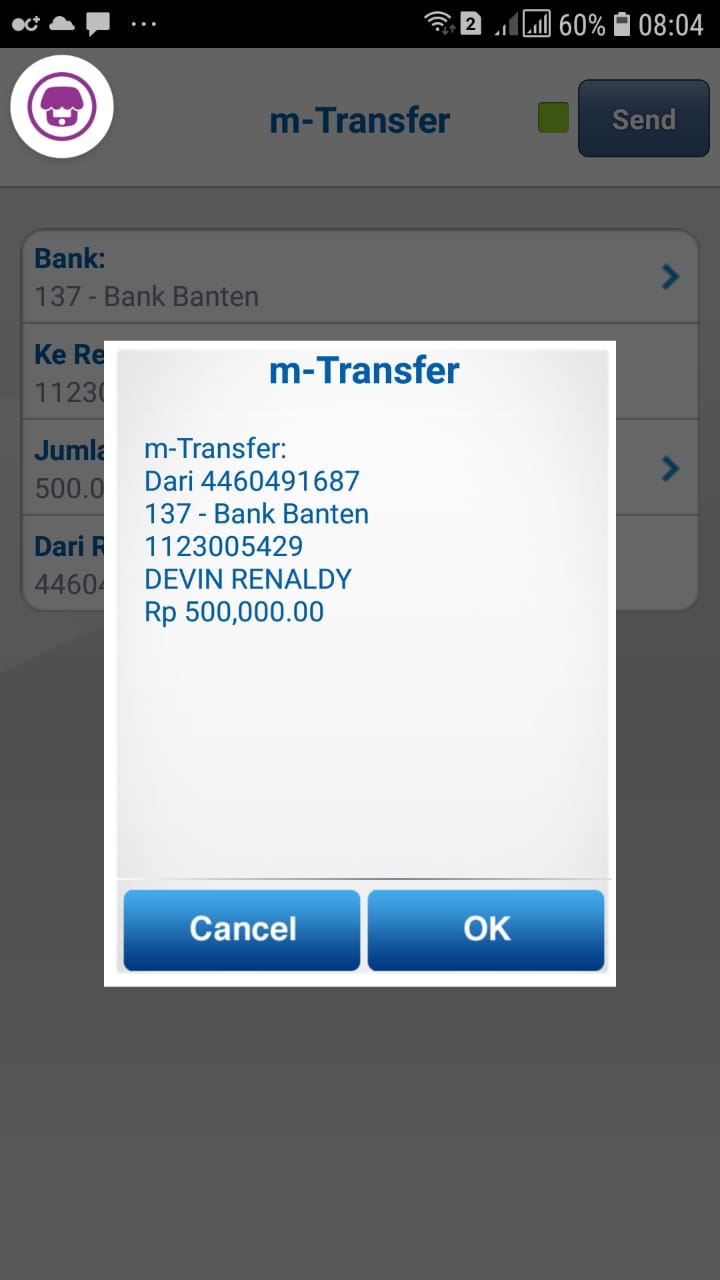Tap the Send button
This screenshot has height=1280, width=720.
(x=643, y=119)
